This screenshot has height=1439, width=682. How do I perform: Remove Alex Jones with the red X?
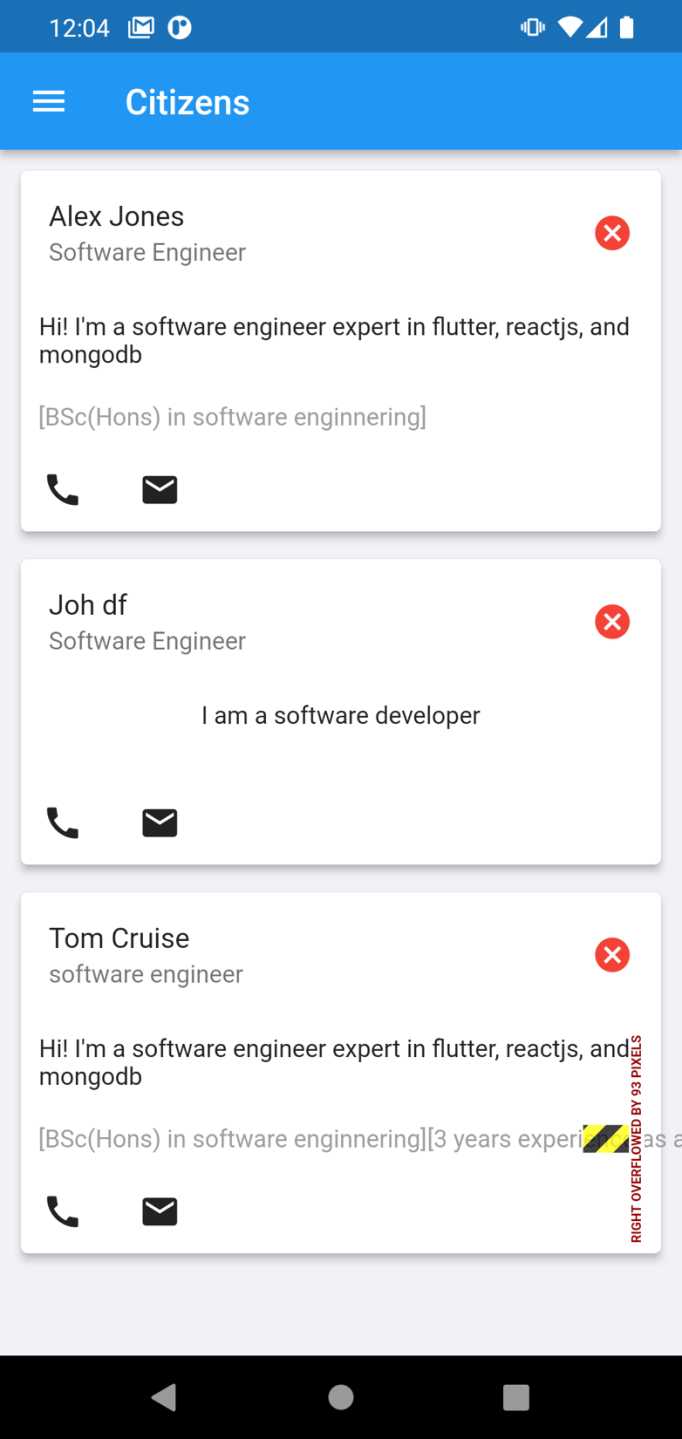pos(612,233)
